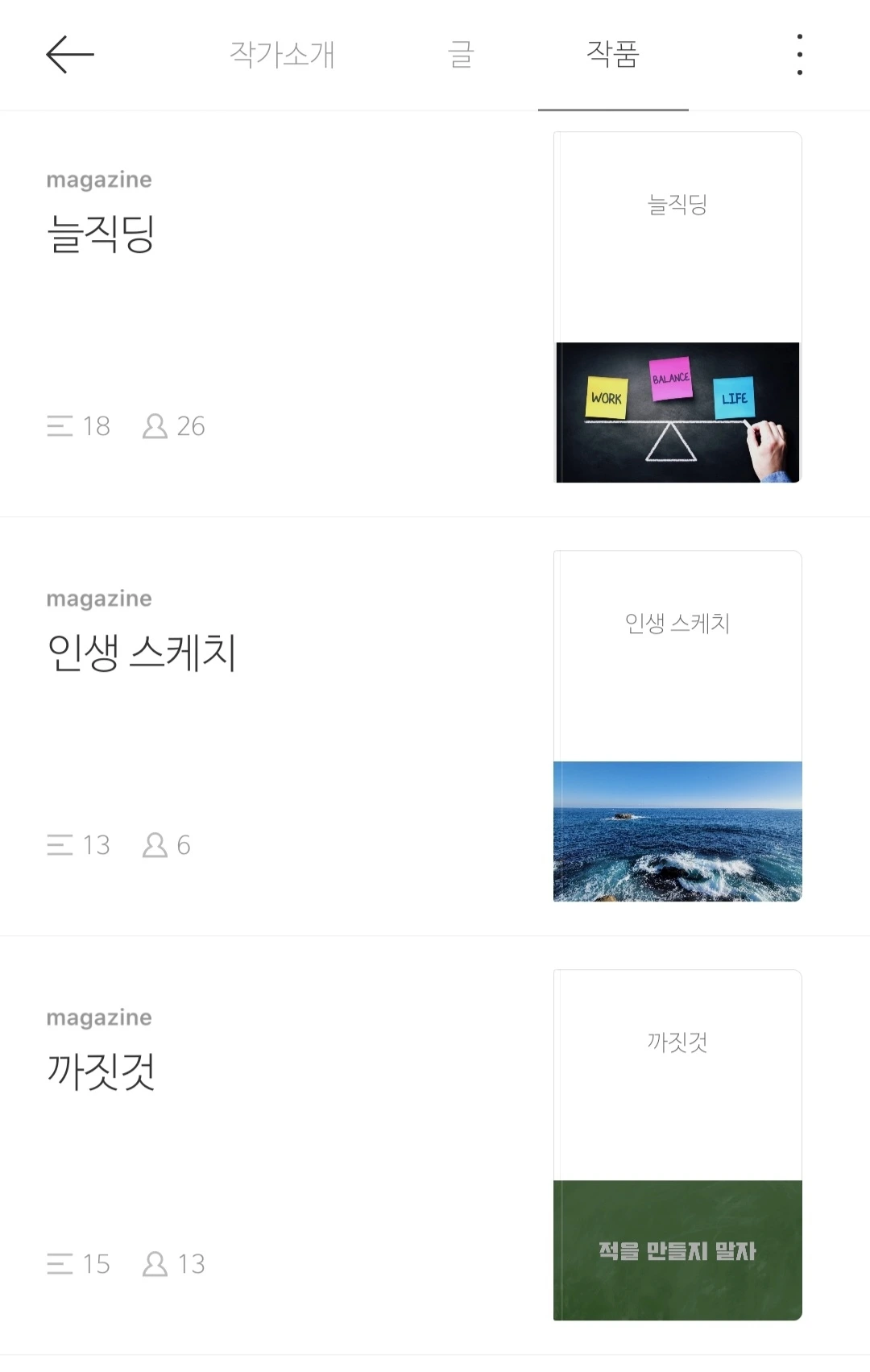The image size is (870, 1372).
Task: Open the 까짓것 magazine
Action: (x=101, y=1071)
